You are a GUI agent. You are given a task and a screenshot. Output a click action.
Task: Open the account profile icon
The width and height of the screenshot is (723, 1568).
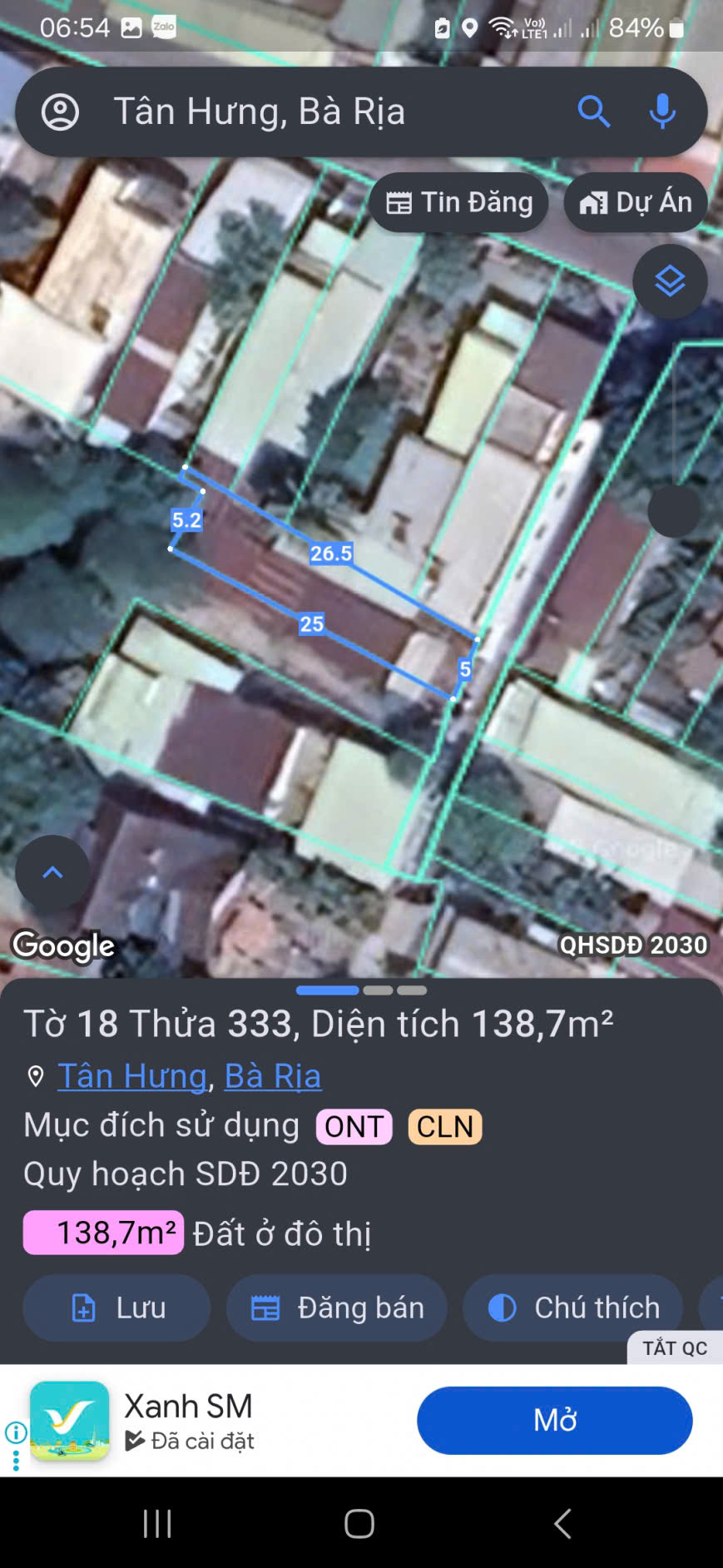62,111
